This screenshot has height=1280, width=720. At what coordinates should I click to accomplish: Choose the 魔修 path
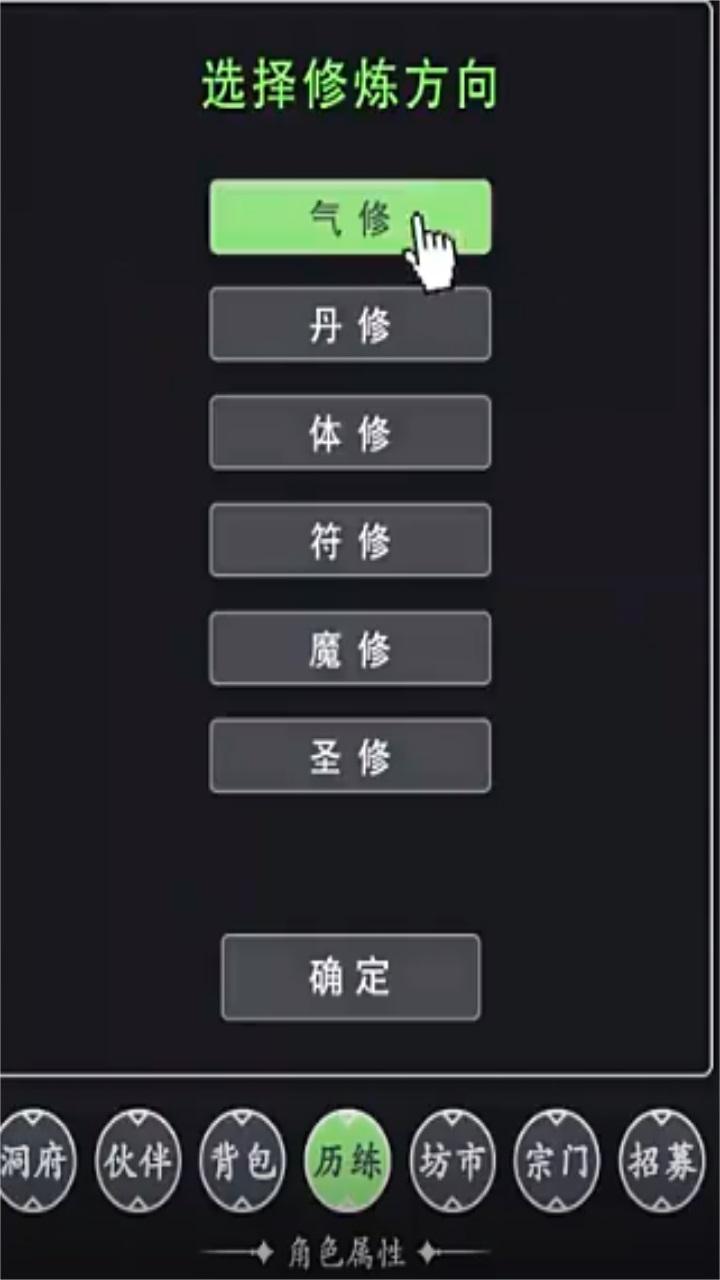[x=350, y=648]
